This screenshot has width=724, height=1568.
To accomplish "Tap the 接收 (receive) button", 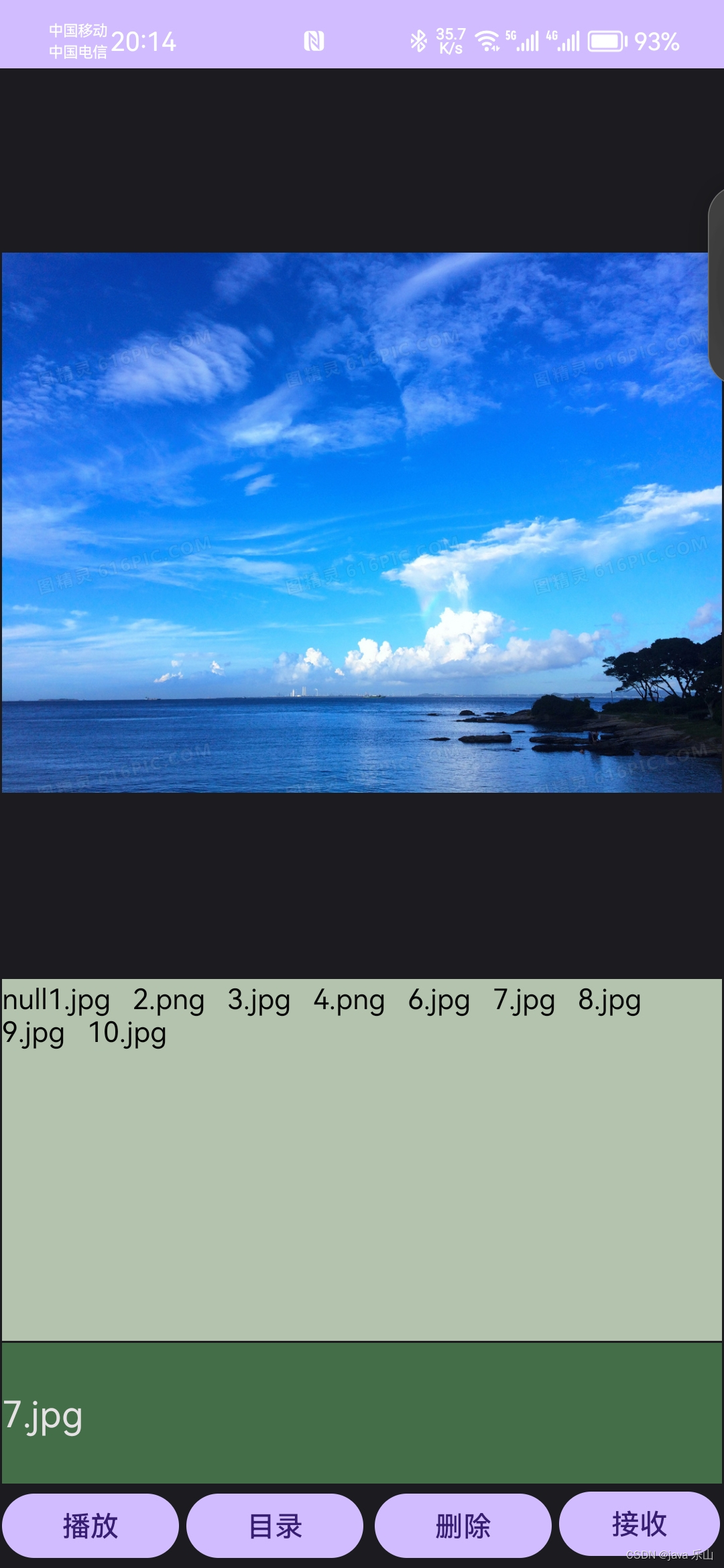I will pos(639,1524).
